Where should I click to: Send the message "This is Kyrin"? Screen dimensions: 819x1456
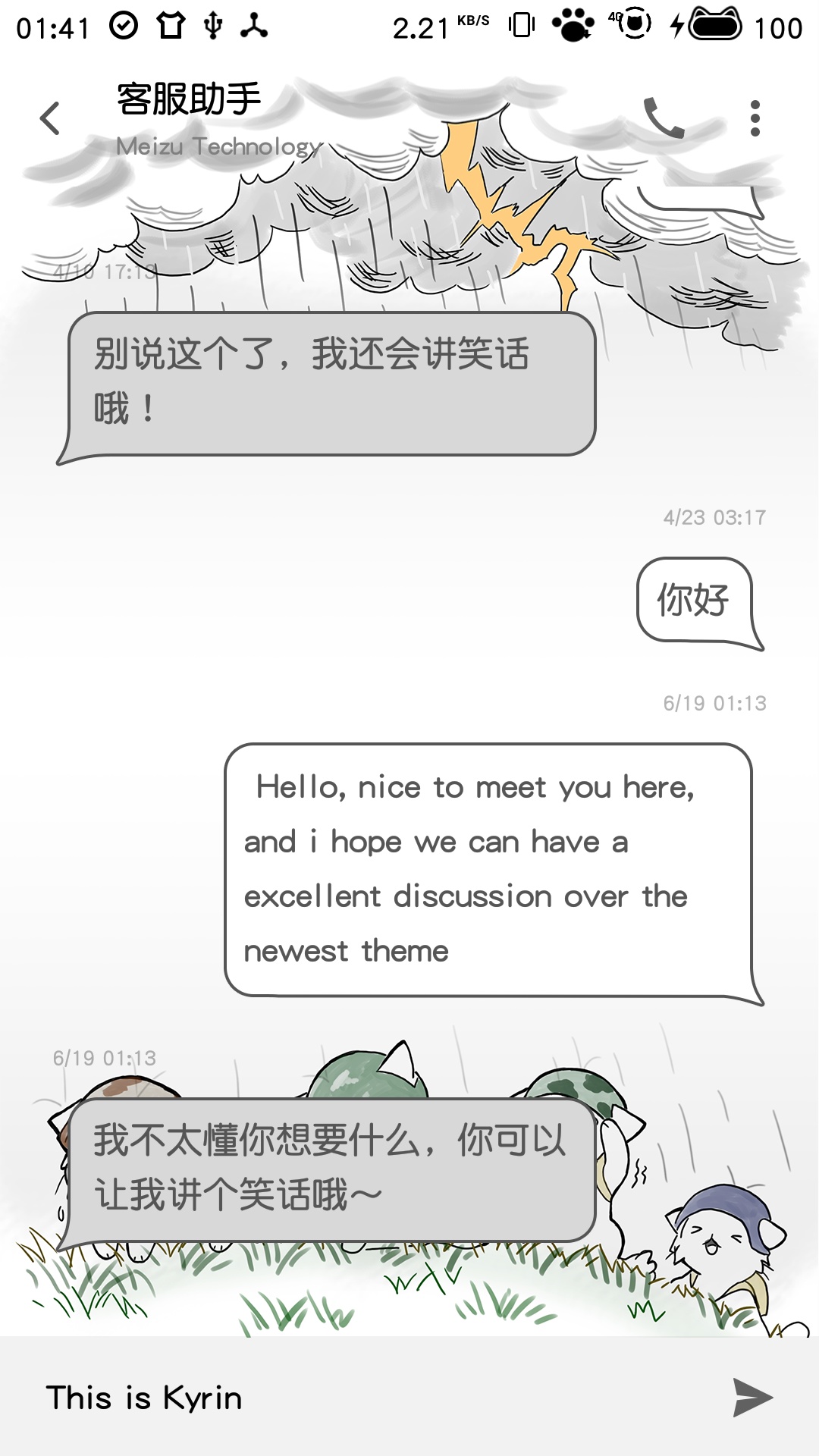(752, 1397)
